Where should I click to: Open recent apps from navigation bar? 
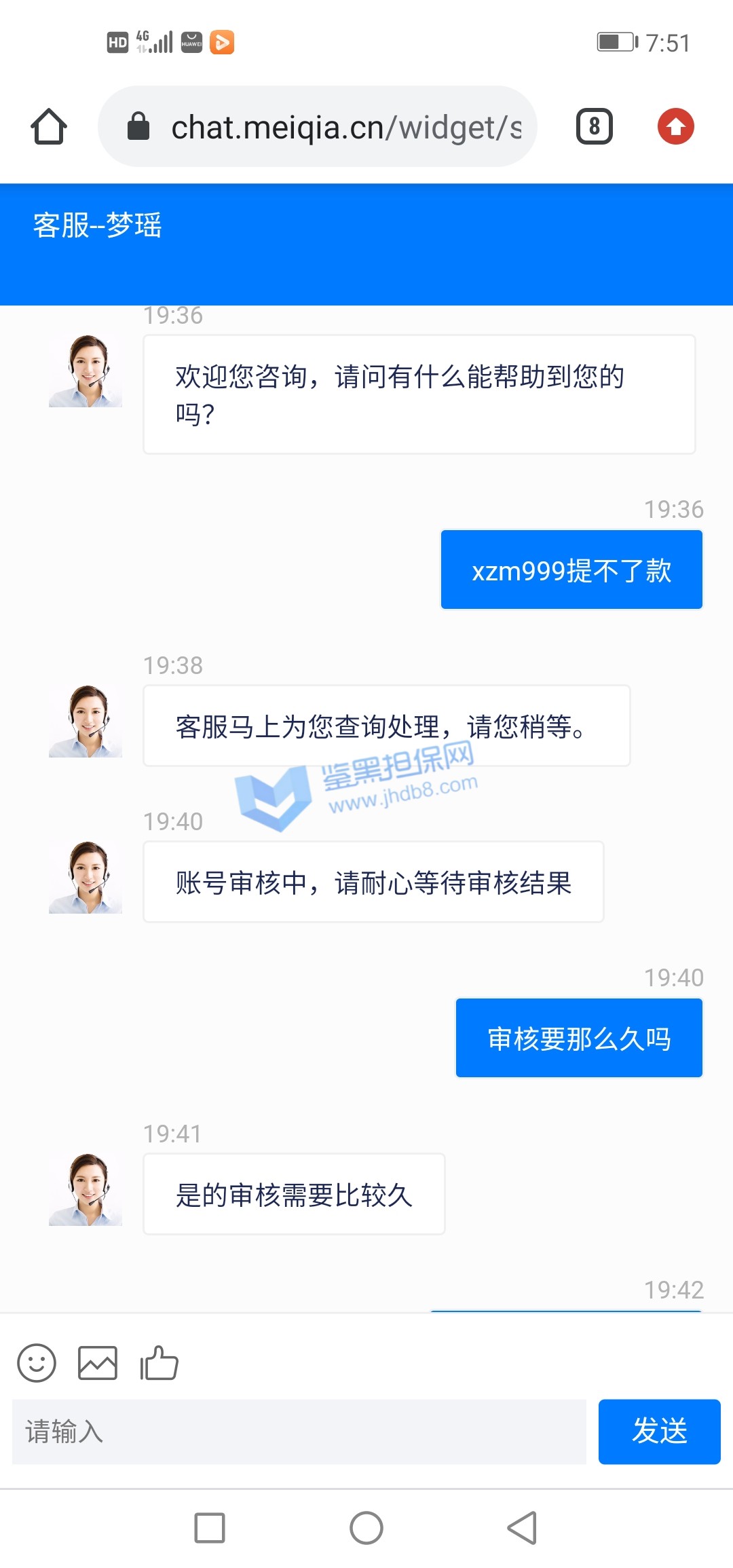click(x=210, y=1528)
